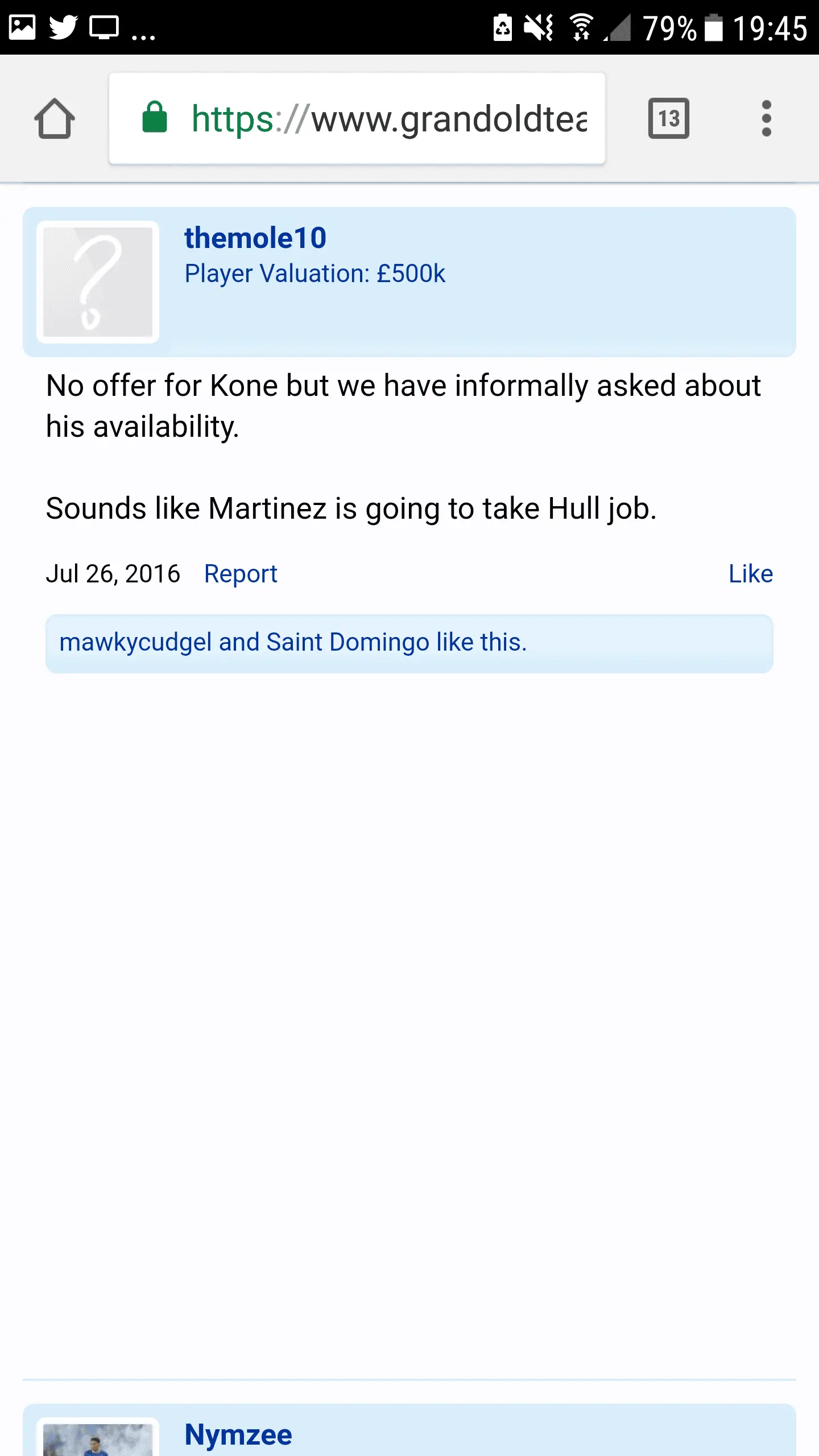Open the browser overflow menu
The image size is (819, 1456).
[766, 119]
